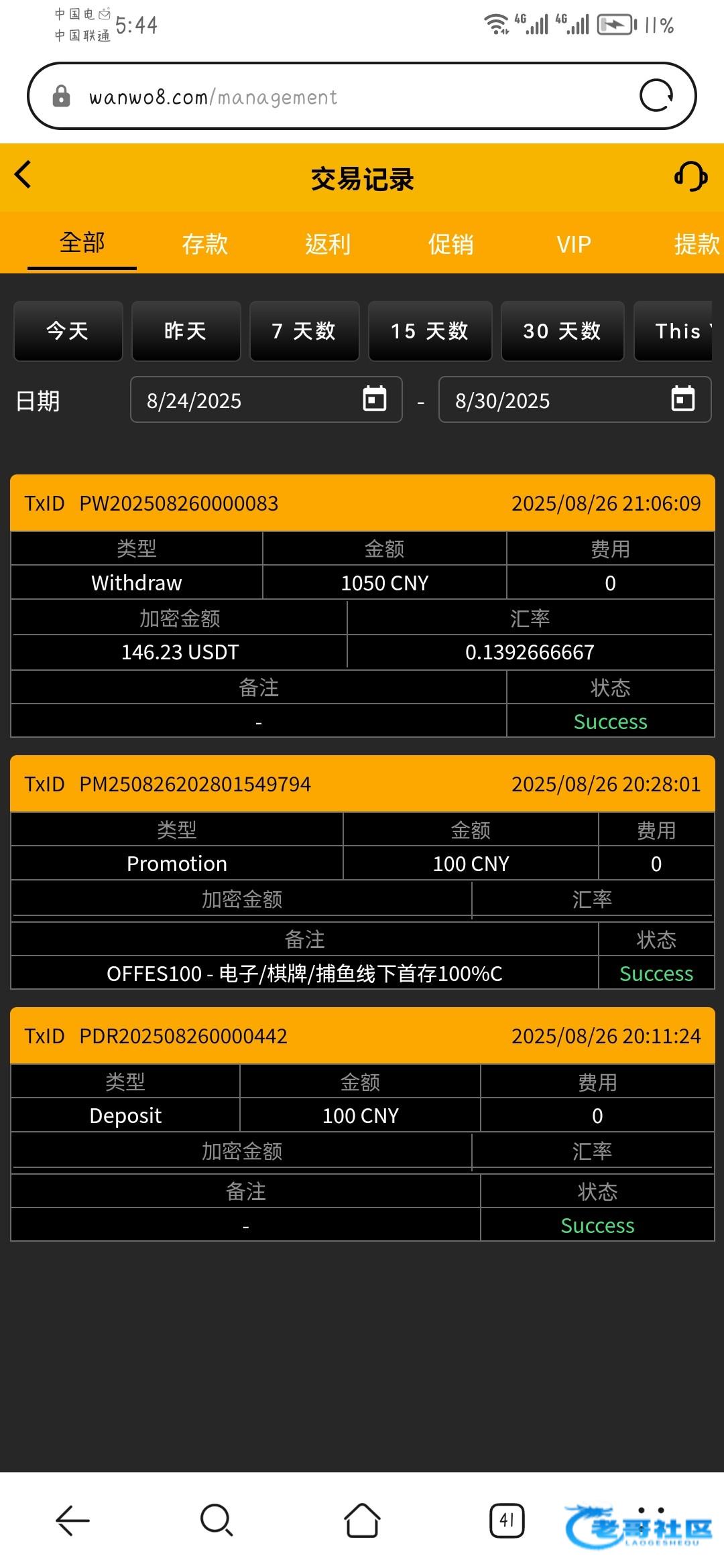Filter records by 今天
This screenshot has height=1568, width=724.
point(68,331)
